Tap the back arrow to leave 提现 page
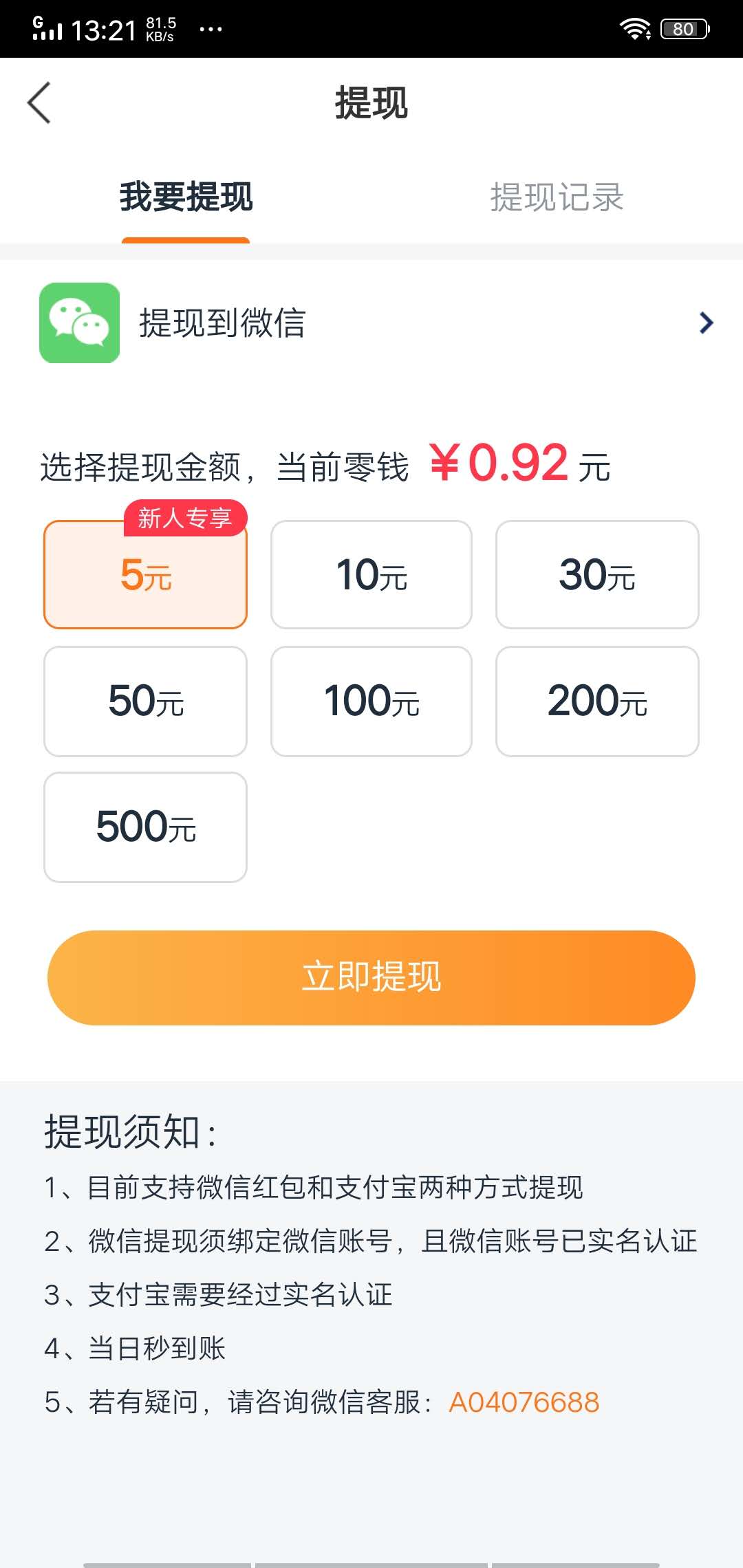 coord(39,102)
